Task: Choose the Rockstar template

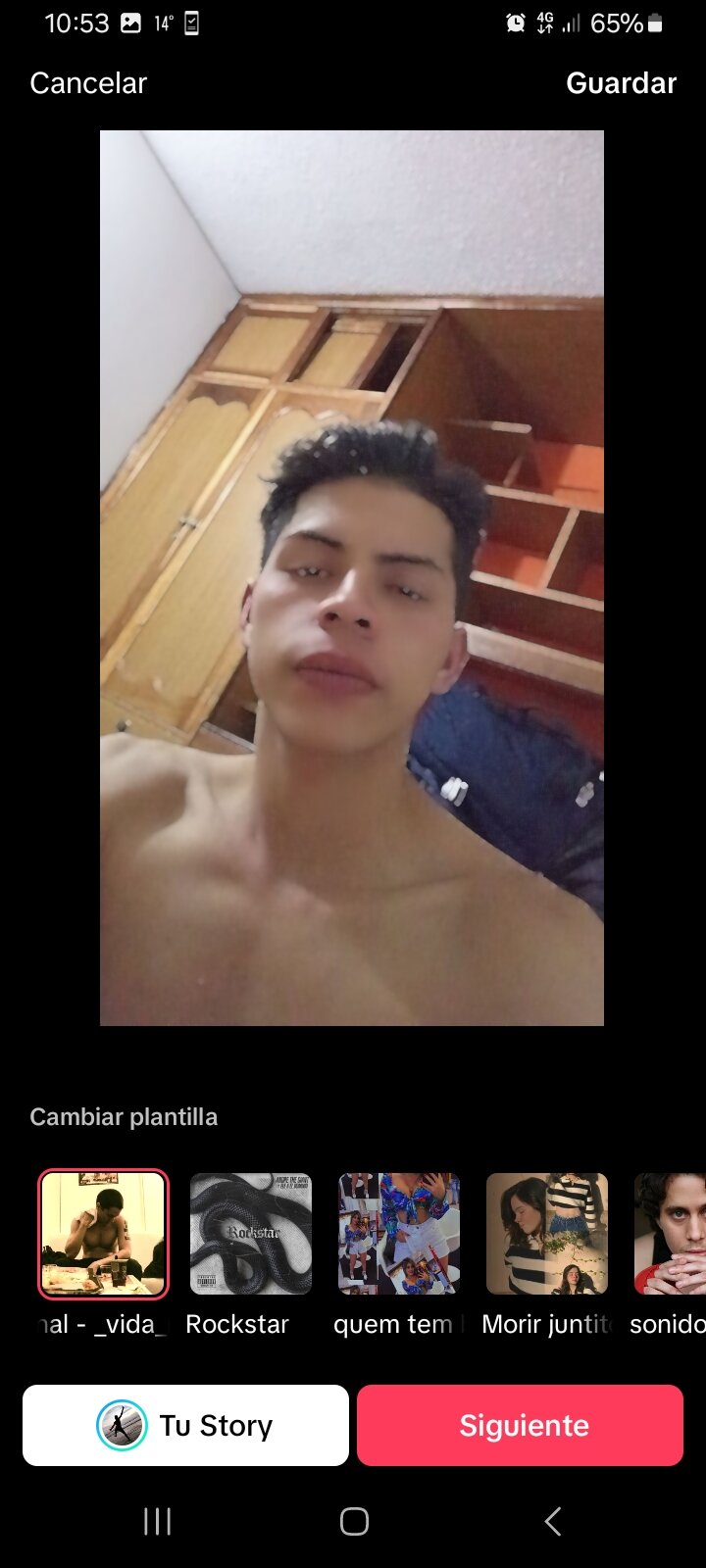Action: click(251, 1234)
